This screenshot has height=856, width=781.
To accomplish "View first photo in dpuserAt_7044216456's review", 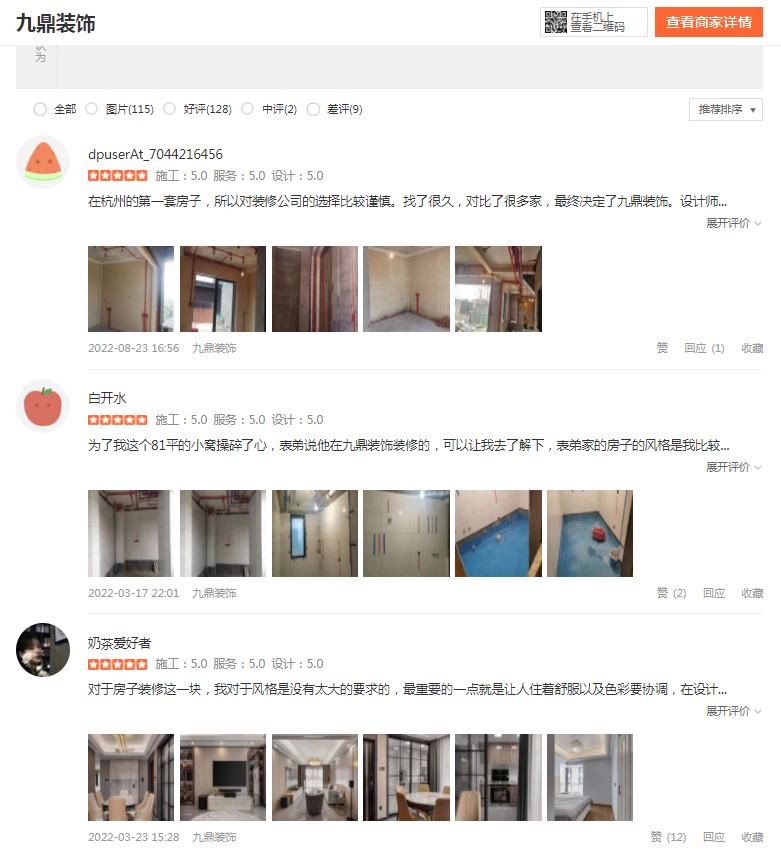I will 130,289.
